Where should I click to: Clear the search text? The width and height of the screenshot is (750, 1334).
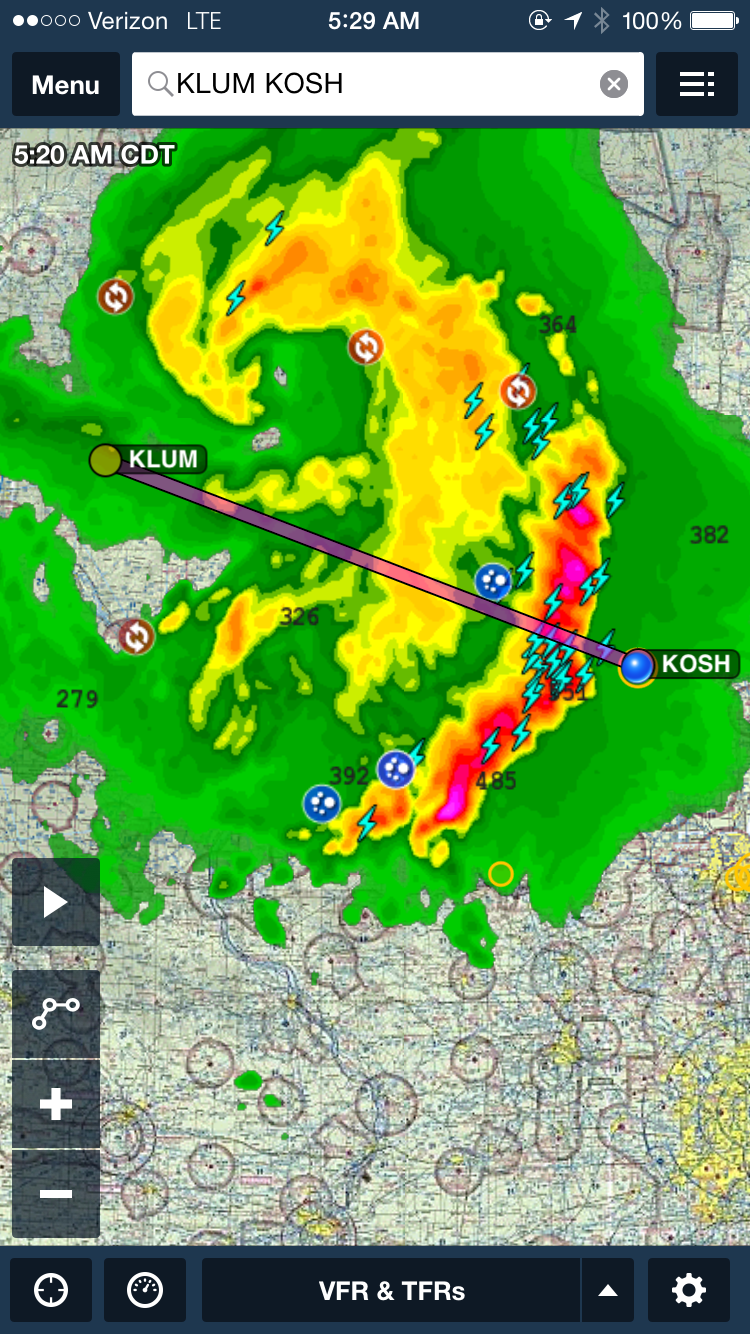pos(614,84)
